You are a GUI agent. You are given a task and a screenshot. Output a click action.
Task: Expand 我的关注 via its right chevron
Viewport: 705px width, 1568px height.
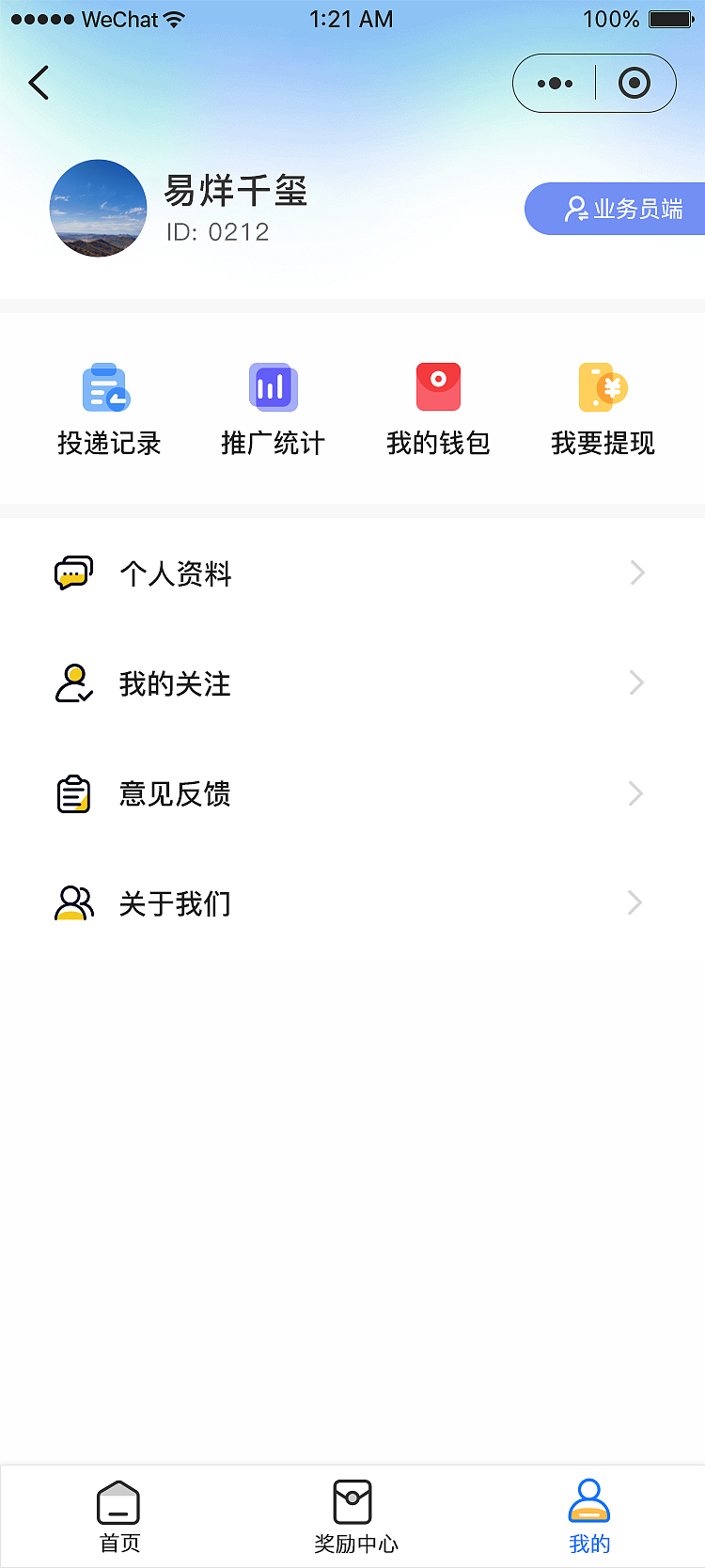click(x=637, y=682)
